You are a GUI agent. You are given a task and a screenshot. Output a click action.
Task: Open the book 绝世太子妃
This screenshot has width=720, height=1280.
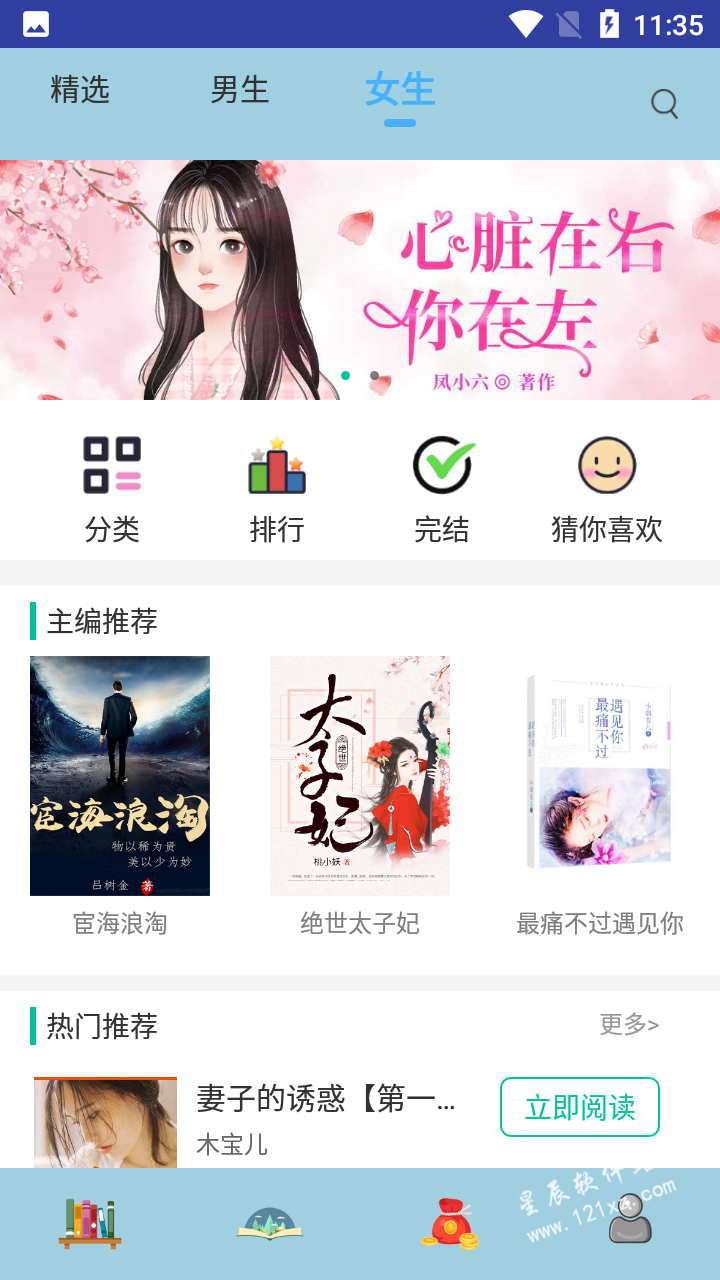(360, 776)
